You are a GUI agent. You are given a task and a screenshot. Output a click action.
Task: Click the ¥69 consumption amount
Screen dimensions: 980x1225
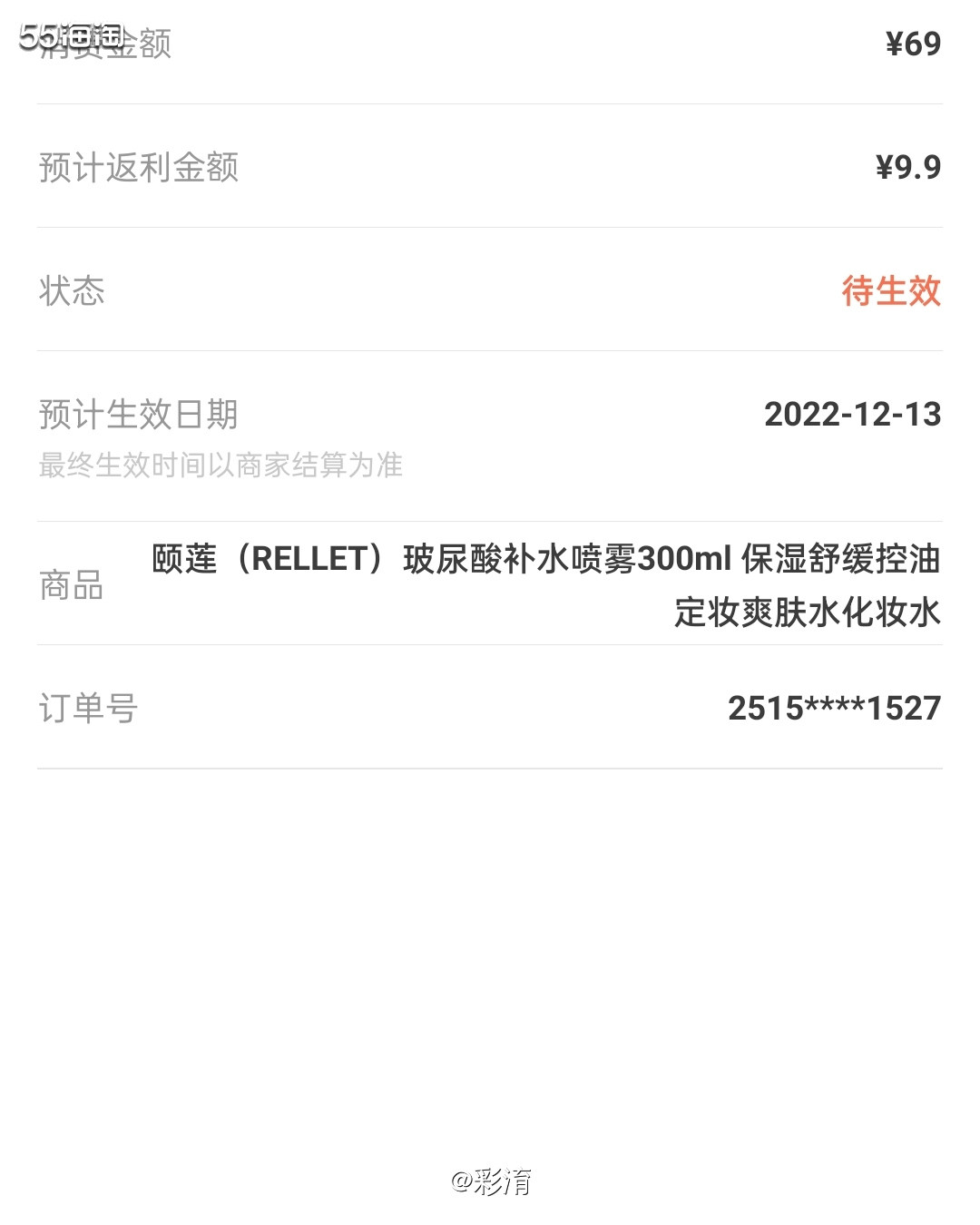(x=912, y=41)
